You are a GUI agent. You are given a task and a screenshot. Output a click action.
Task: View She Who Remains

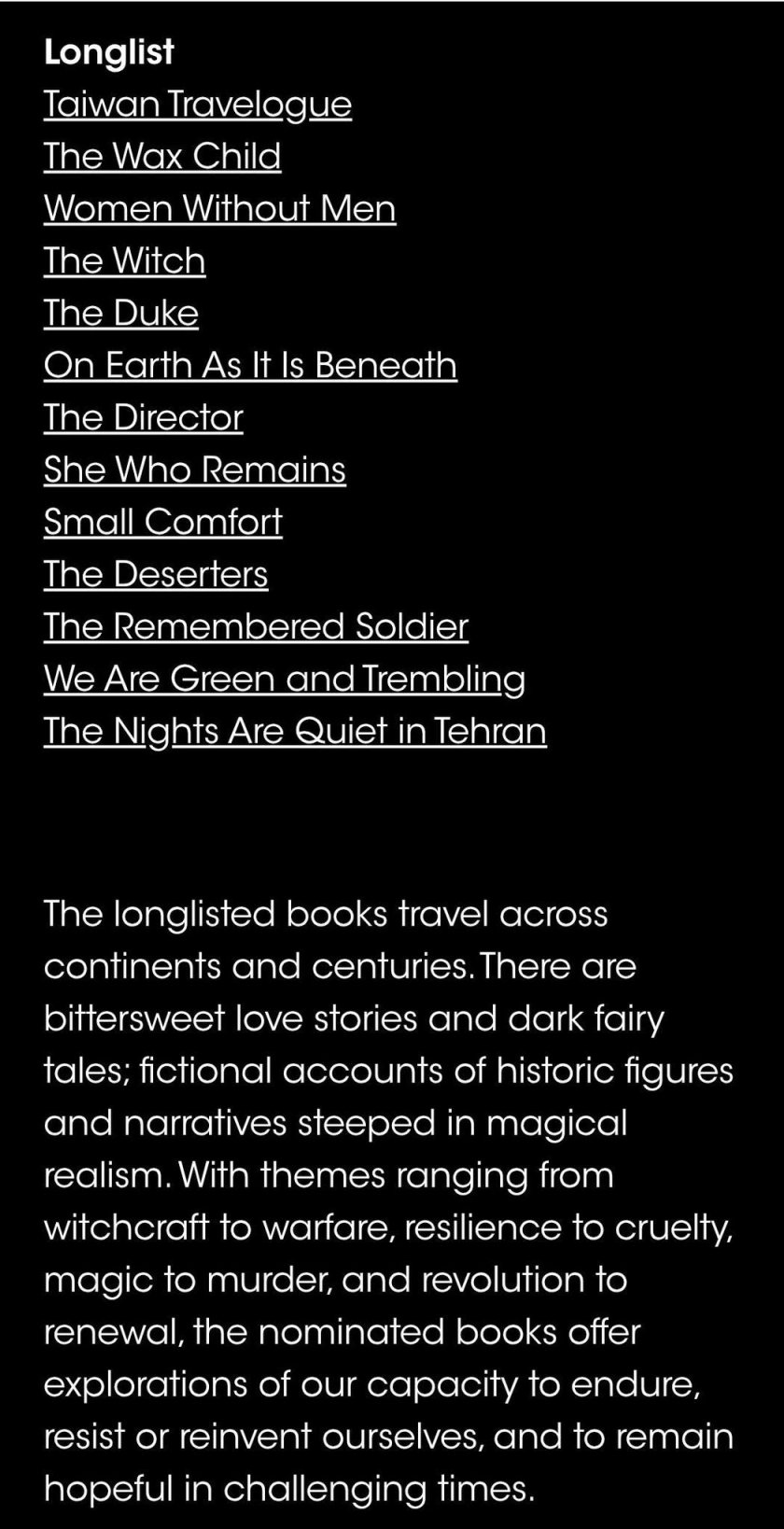pyautogui.click(x=194, y=470)
